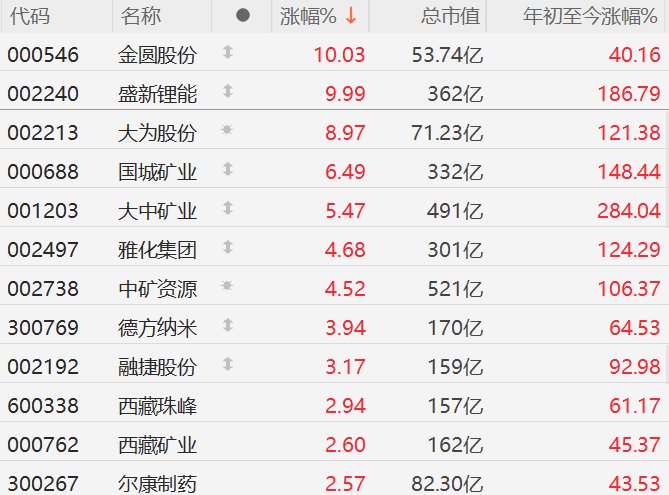Sort by 名称 column header
Viewport: 669px width, 495px height.
[140, 16]
